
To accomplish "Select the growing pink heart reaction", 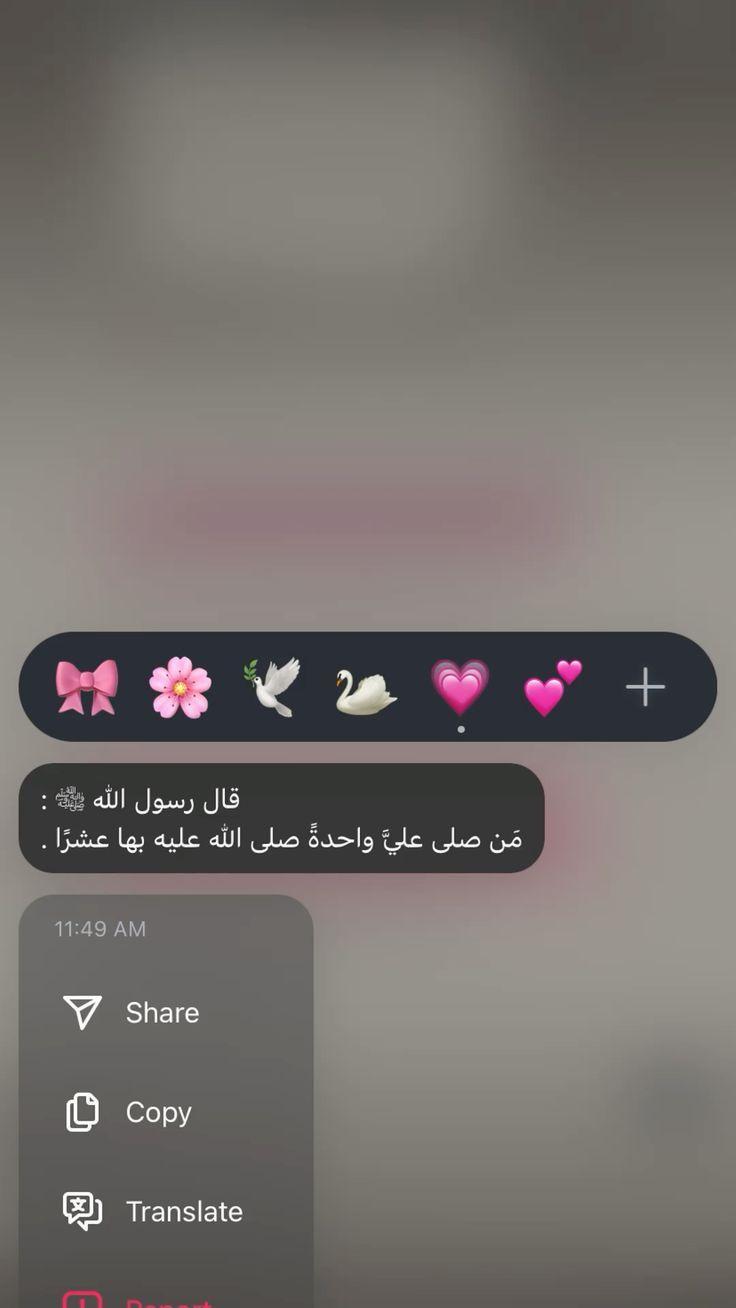I will click(x=460, y=687).
